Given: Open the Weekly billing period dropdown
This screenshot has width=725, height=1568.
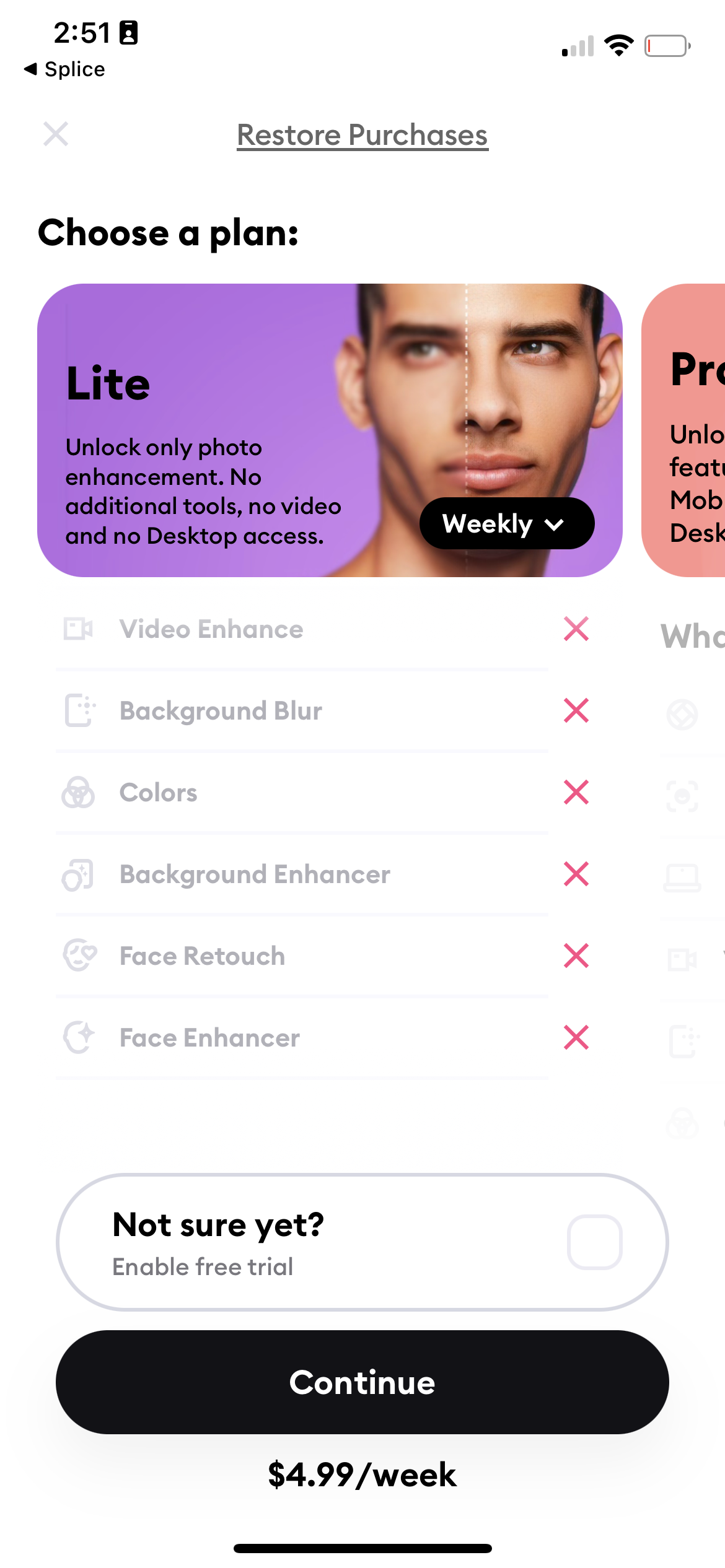Looking at the screenshot, I should 506,523.
